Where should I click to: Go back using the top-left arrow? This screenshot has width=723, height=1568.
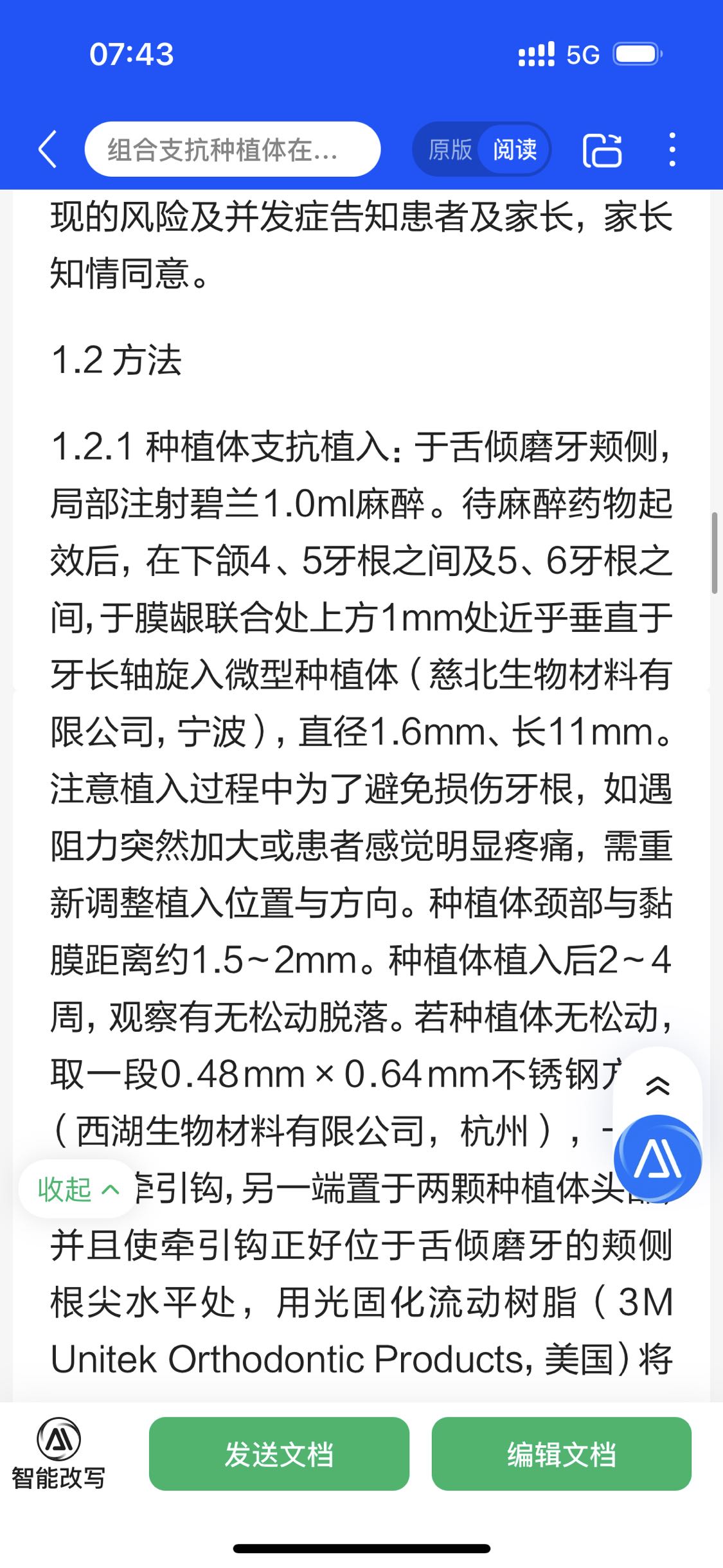pos(48,149)
